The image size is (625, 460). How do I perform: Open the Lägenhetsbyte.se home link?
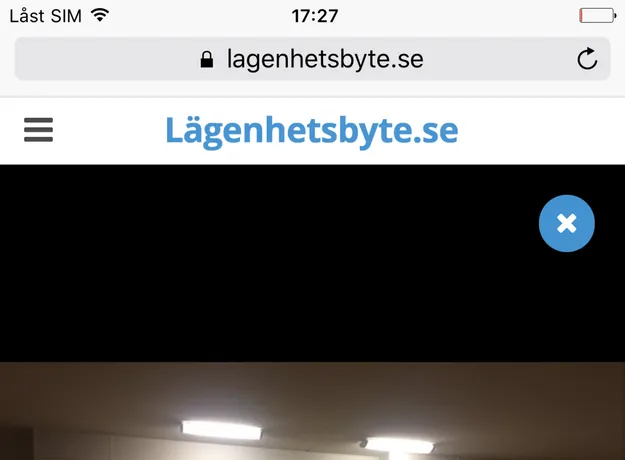pyautogui.click(x=312, y=130)
